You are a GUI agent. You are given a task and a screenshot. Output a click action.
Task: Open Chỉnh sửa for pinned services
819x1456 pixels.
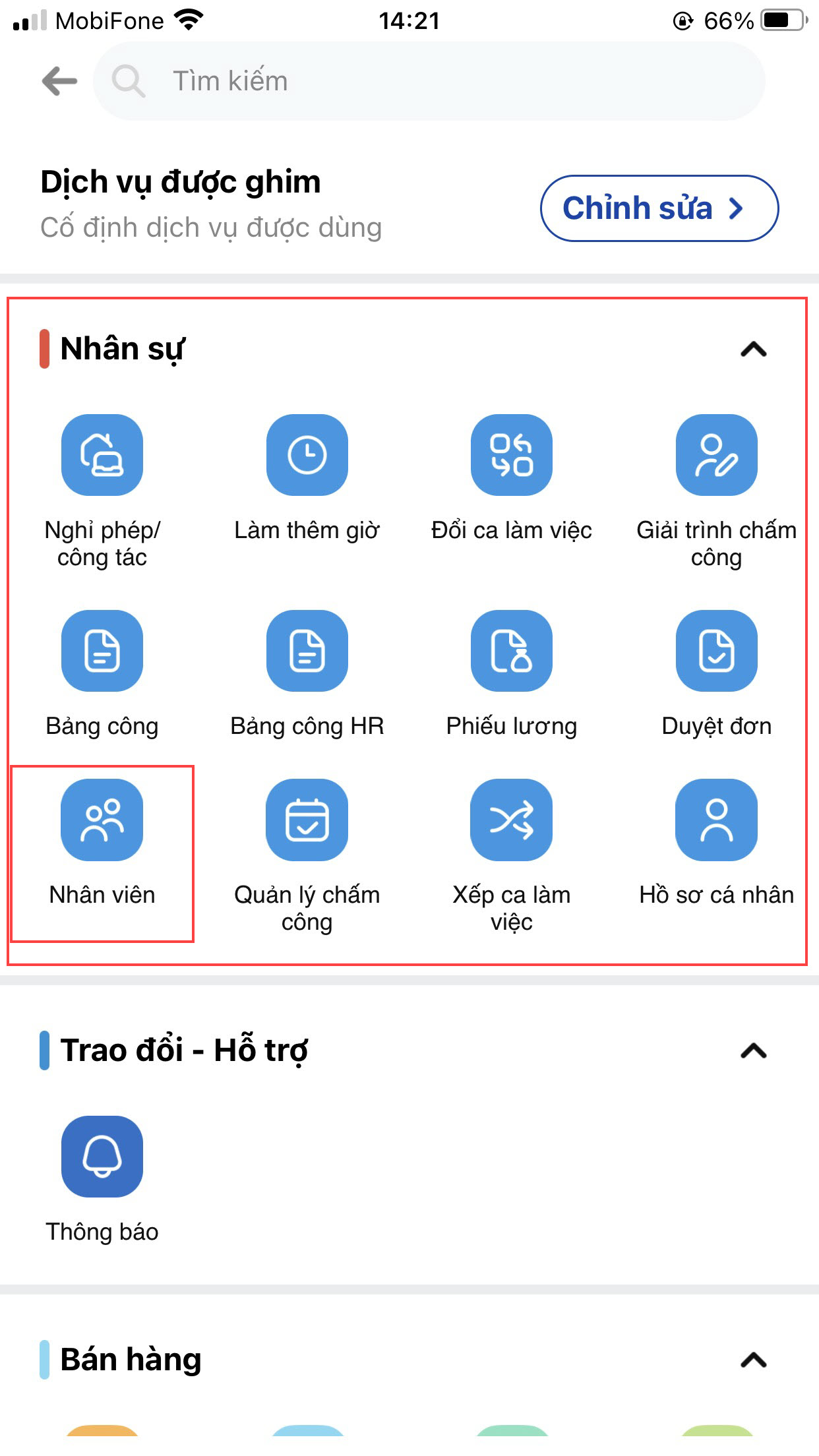(659, 208)
